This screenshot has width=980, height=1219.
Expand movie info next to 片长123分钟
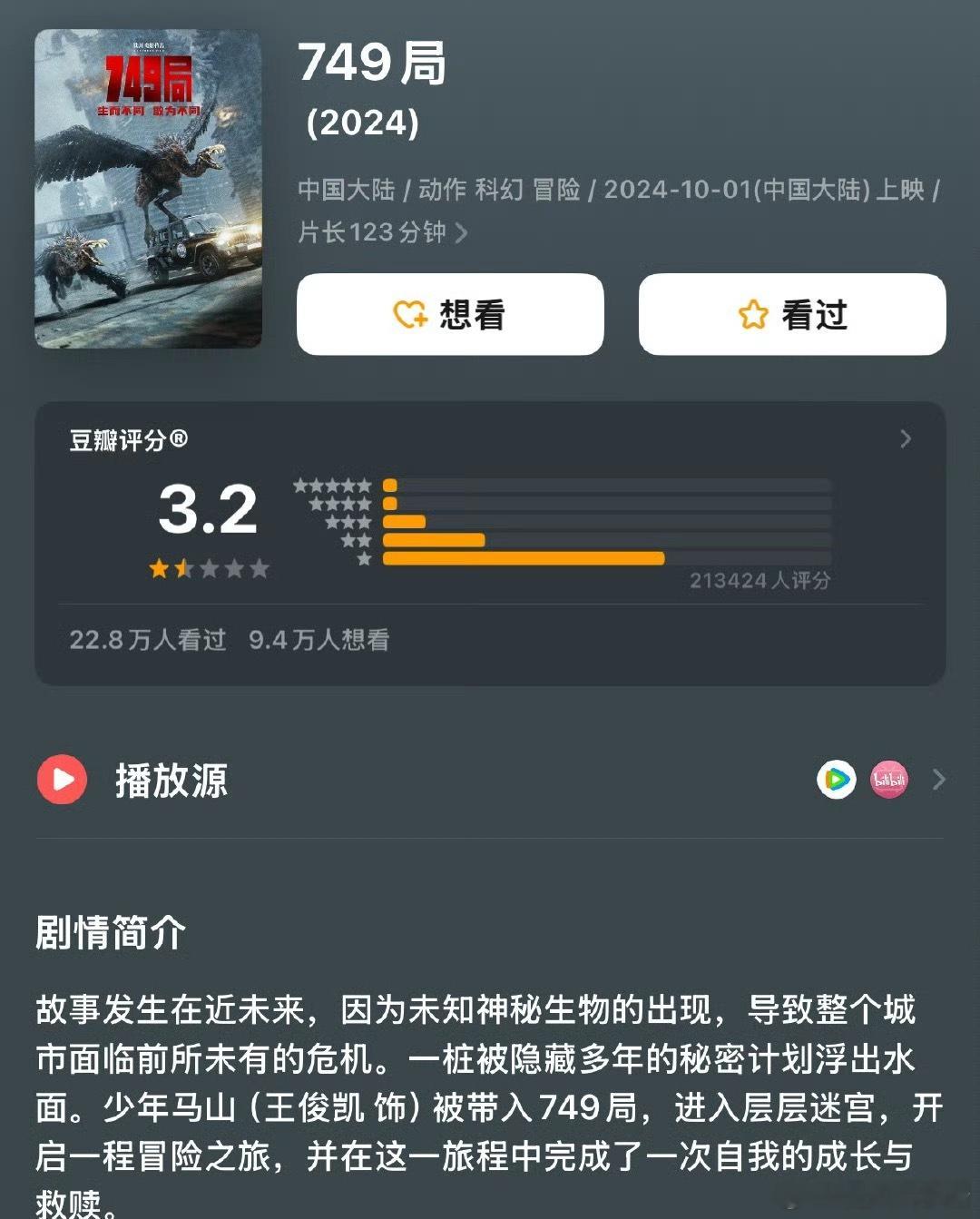461,233
